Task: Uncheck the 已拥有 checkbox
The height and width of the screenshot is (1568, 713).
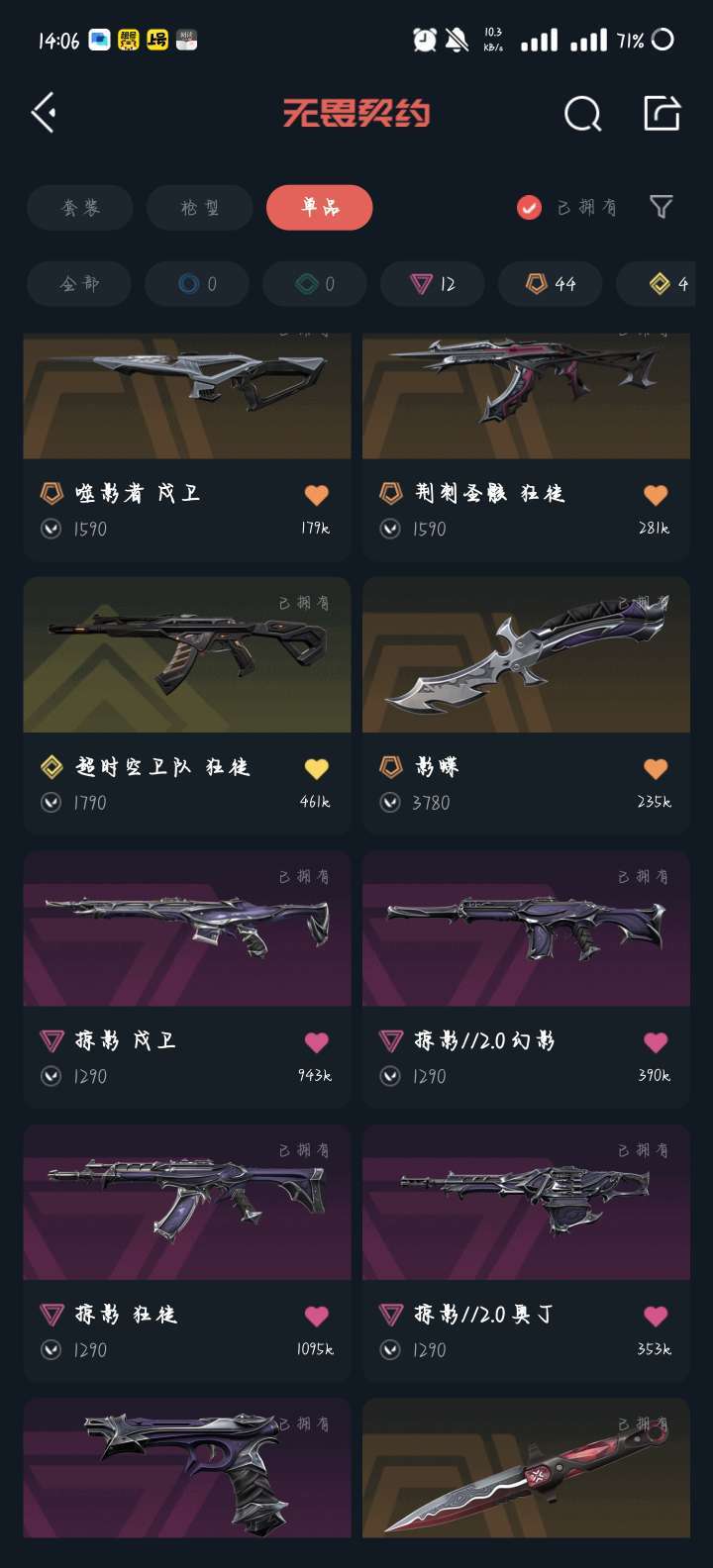Action: (529, 208)
